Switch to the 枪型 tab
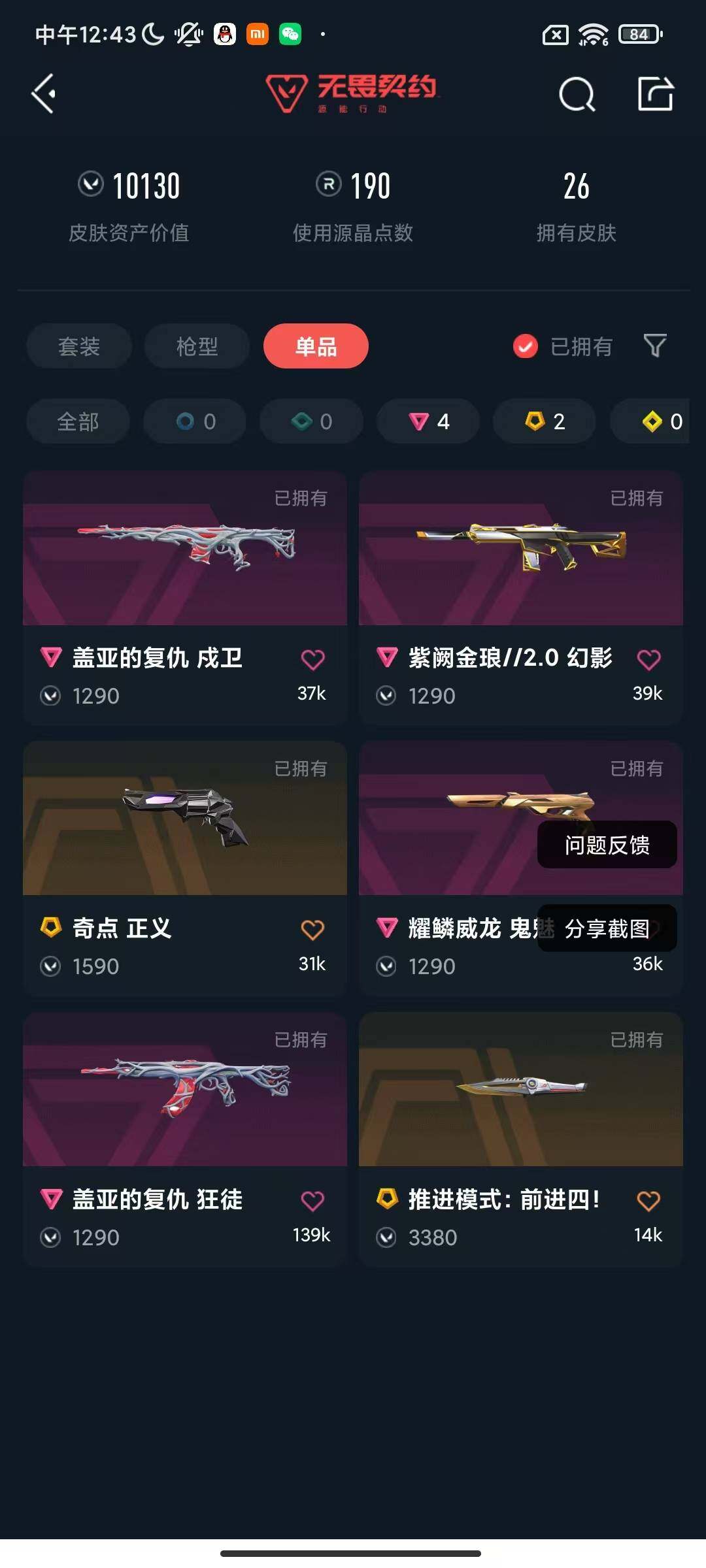This screenshot has width=706, height=1568. coord(197,346)
